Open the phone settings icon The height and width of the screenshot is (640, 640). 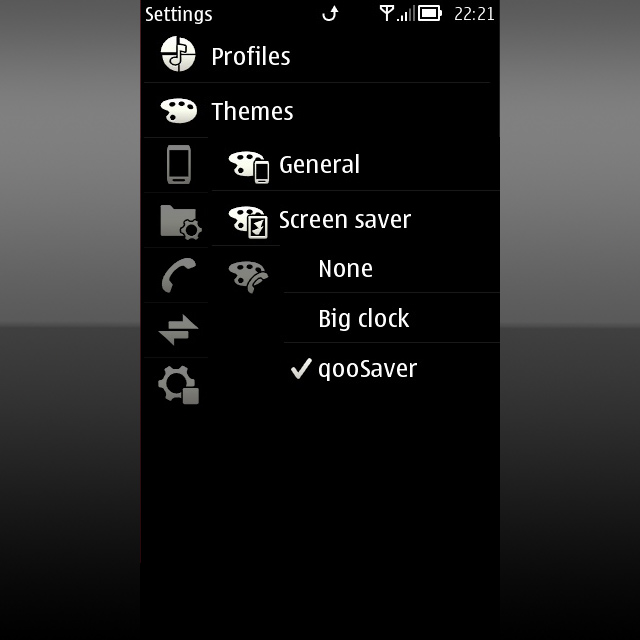178,165
